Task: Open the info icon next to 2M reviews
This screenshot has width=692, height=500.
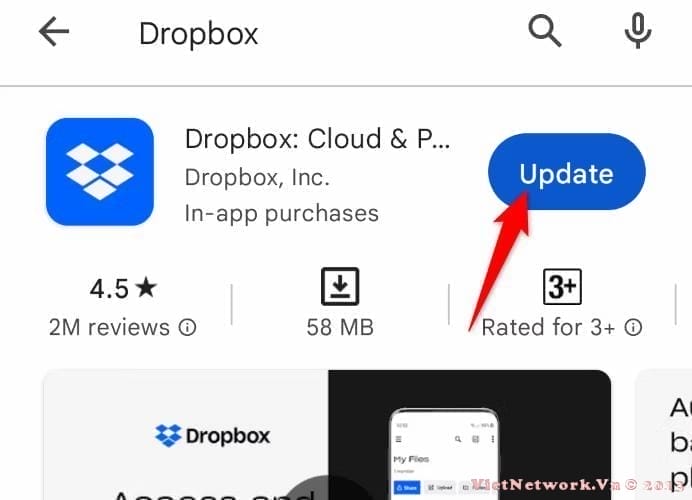Action: pos(187,327)
